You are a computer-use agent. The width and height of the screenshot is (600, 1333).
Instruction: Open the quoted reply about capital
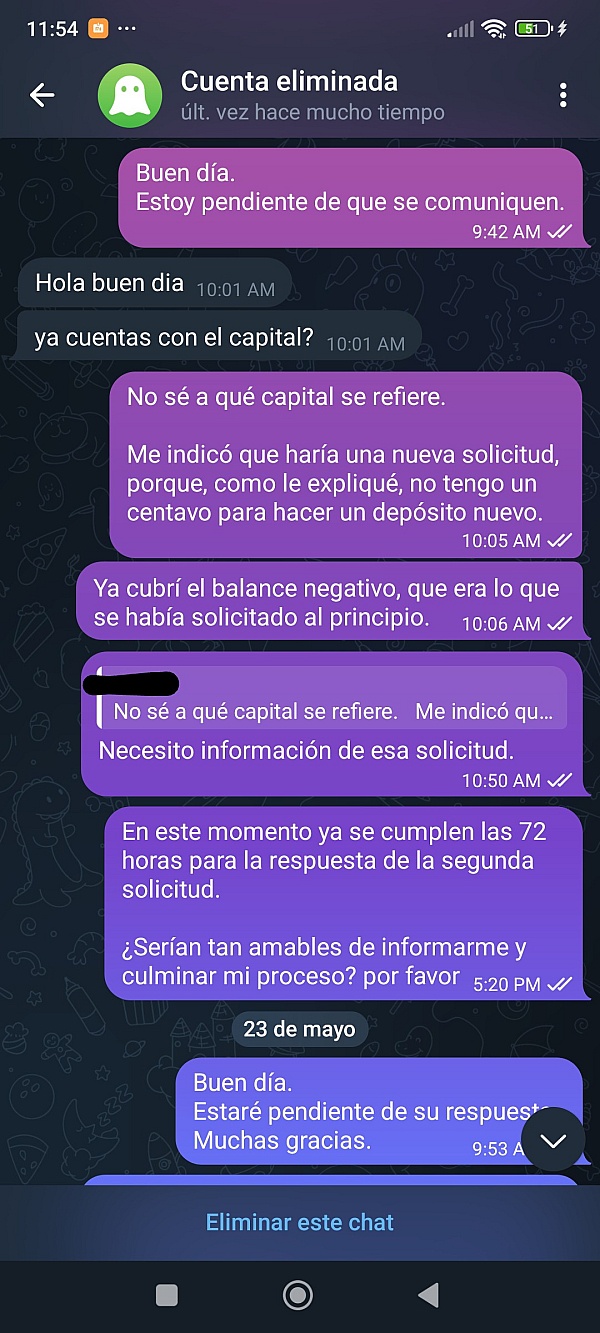tap(330, 700)
